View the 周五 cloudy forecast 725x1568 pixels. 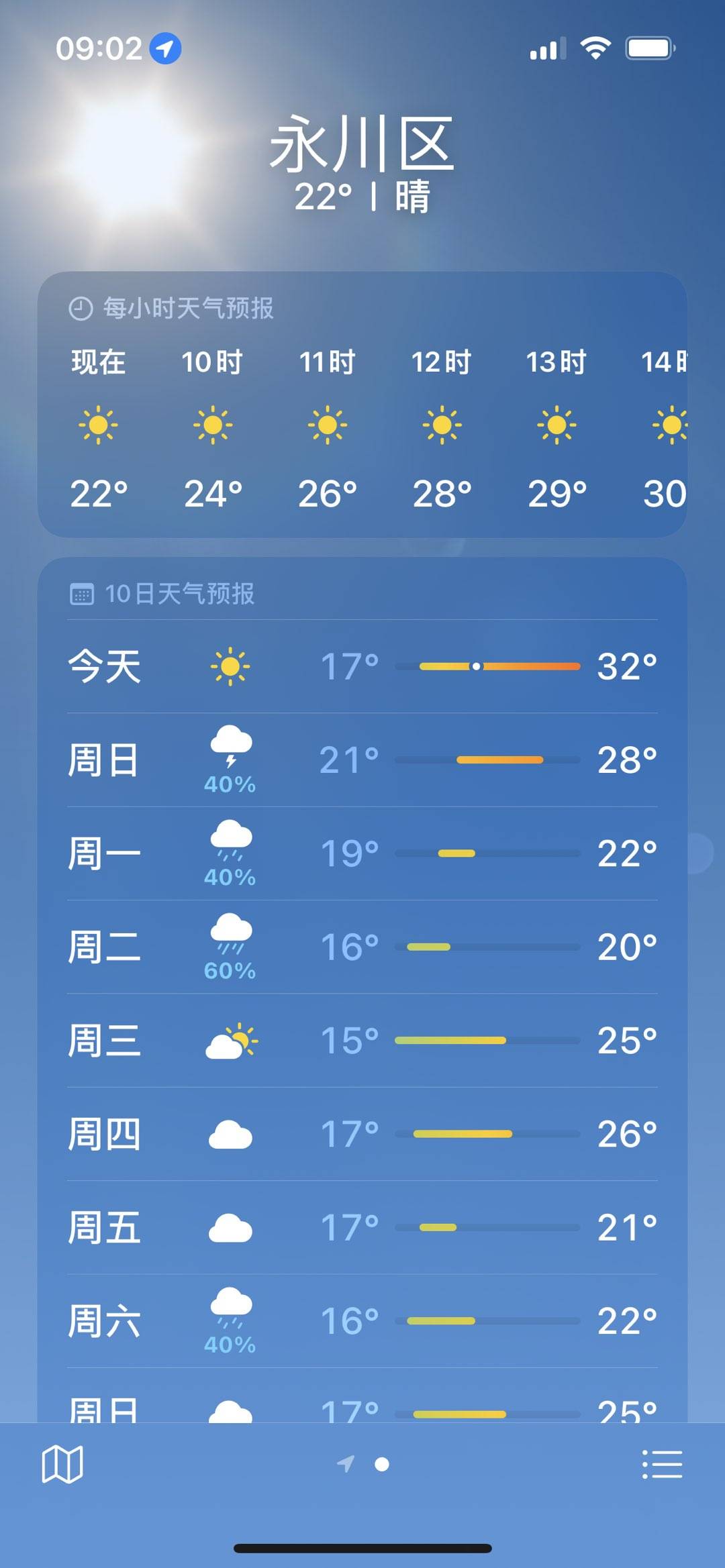point(362,1227)
